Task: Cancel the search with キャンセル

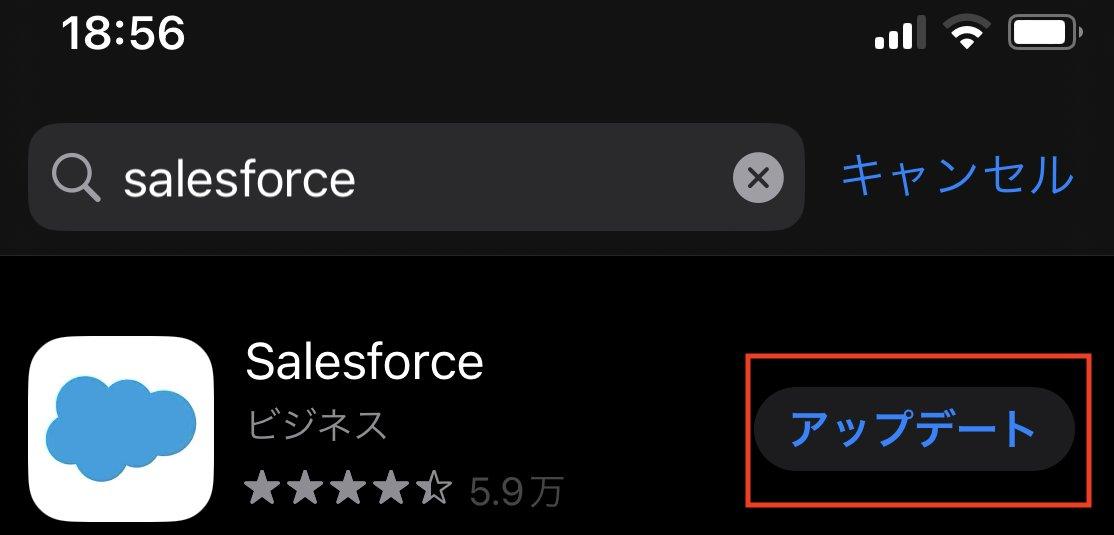Action: click(957, 175)
